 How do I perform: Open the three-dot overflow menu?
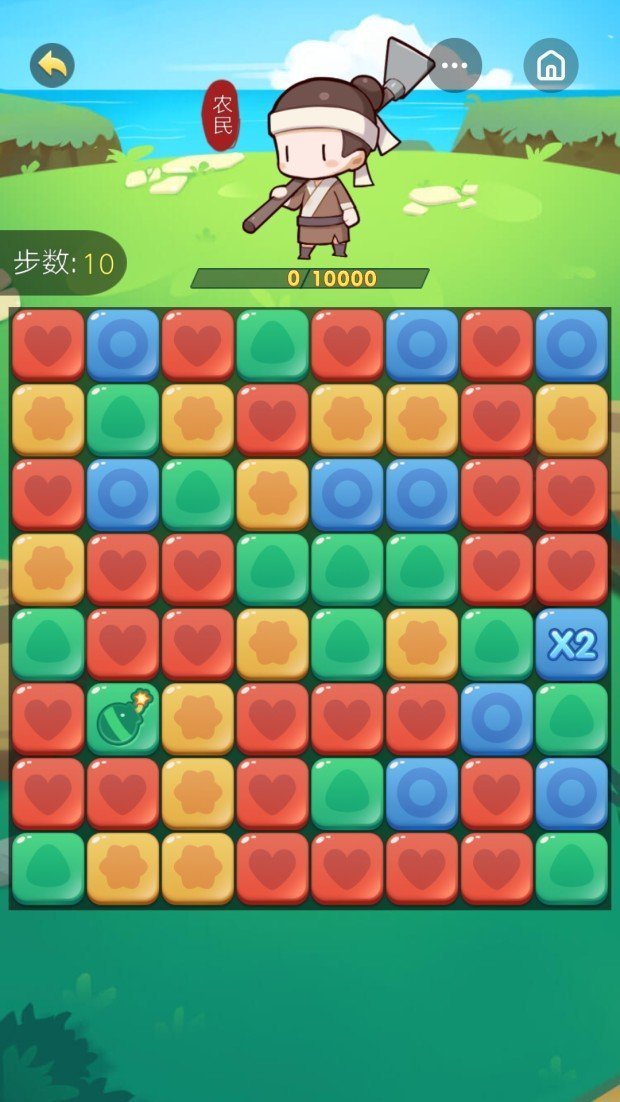455,66
